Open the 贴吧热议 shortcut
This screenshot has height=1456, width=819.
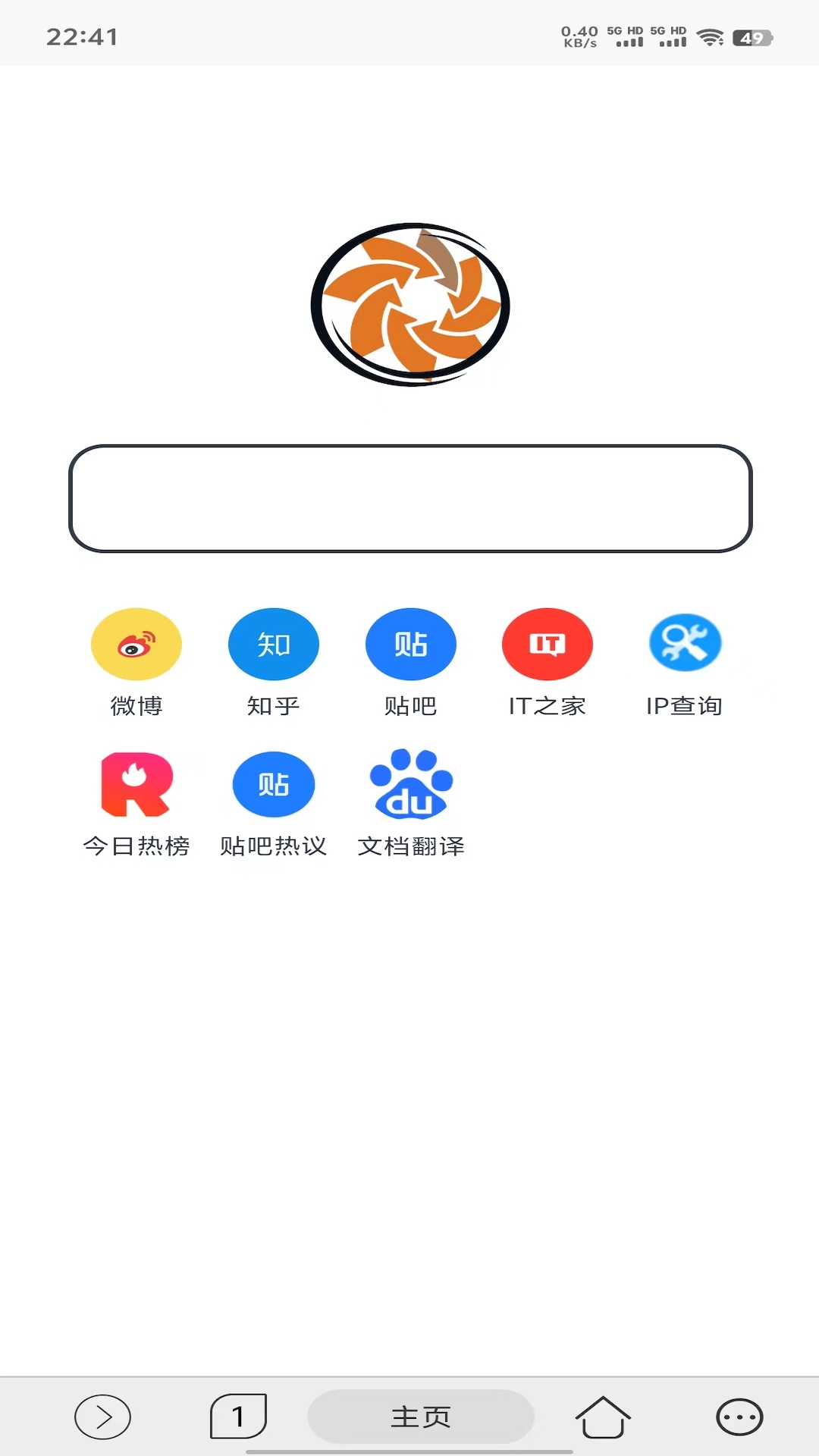273,785
